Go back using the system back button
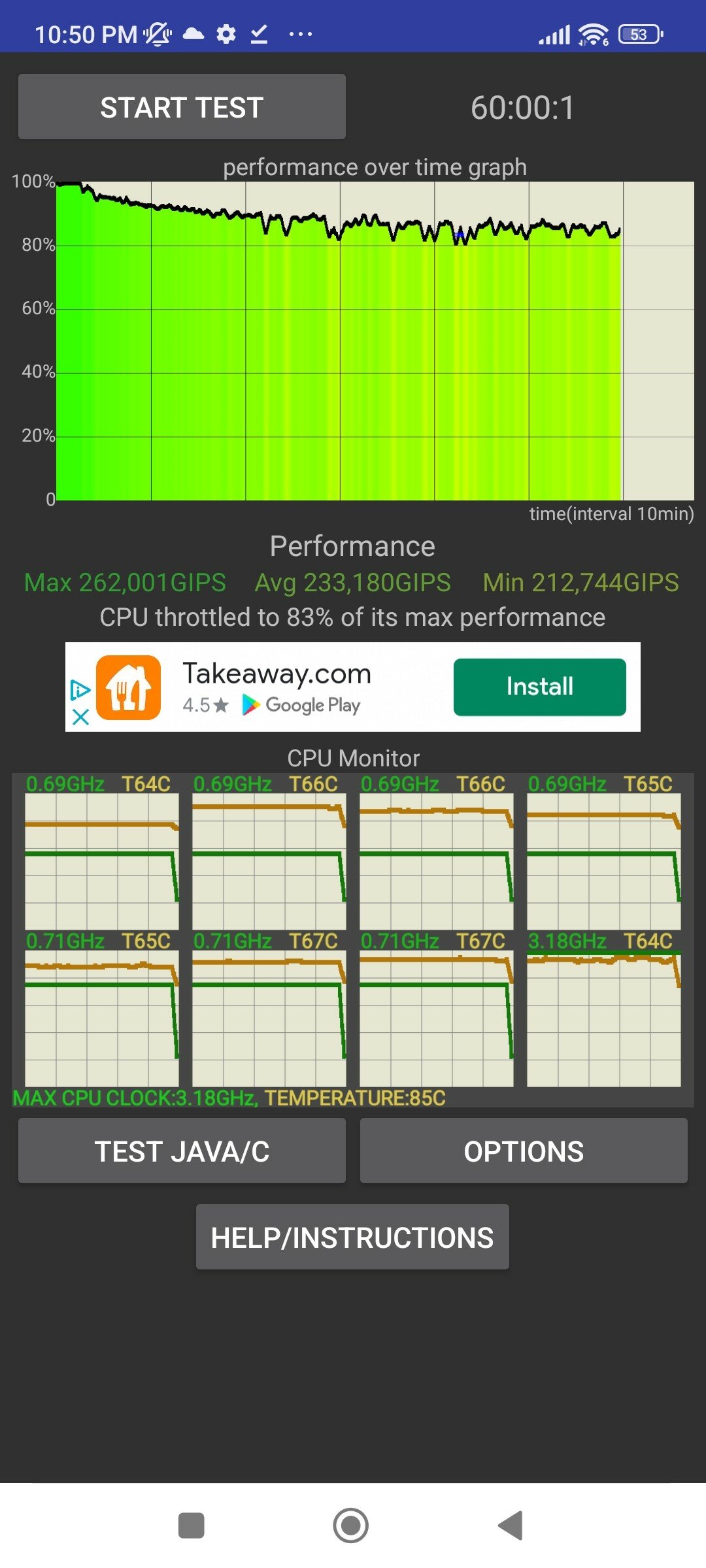The image size is (706, 1568). click(511, 1526)
